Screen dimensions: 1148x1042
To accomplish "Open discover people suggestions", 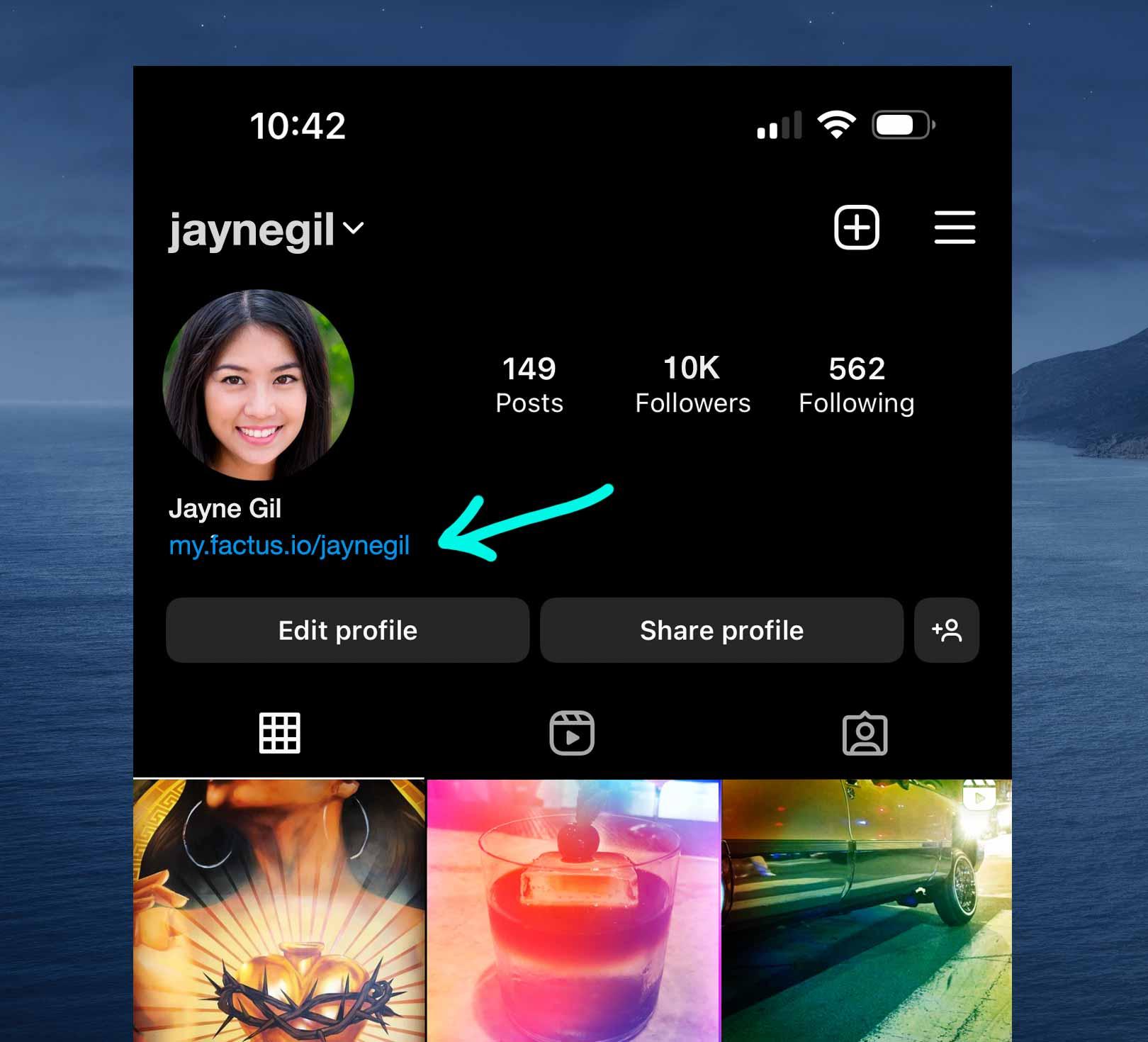I will pyautogui.click(x=947, y=630).
